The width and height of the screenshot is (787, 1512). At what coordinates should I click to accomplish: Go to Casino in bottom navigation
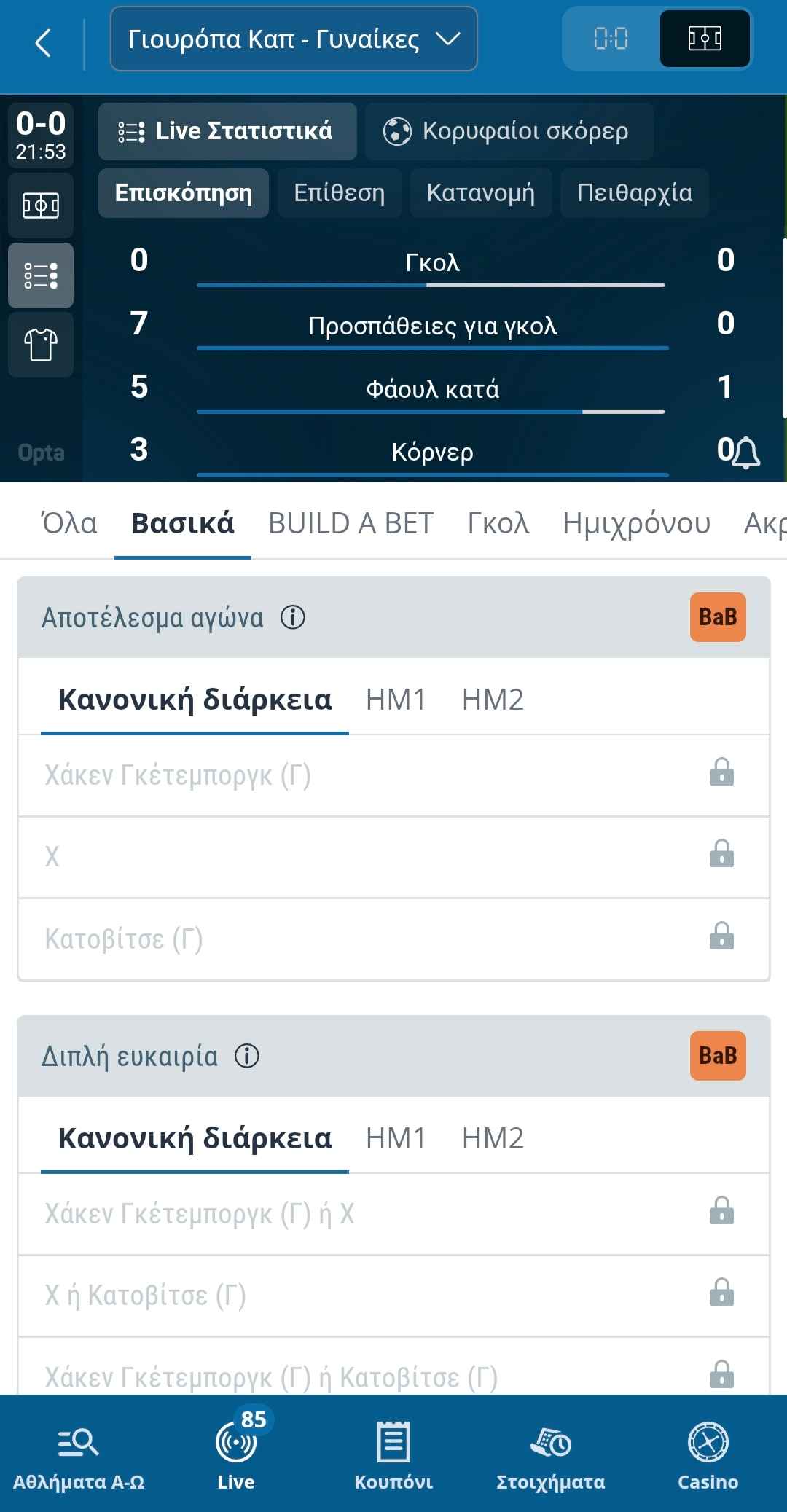click(708, 1453)
